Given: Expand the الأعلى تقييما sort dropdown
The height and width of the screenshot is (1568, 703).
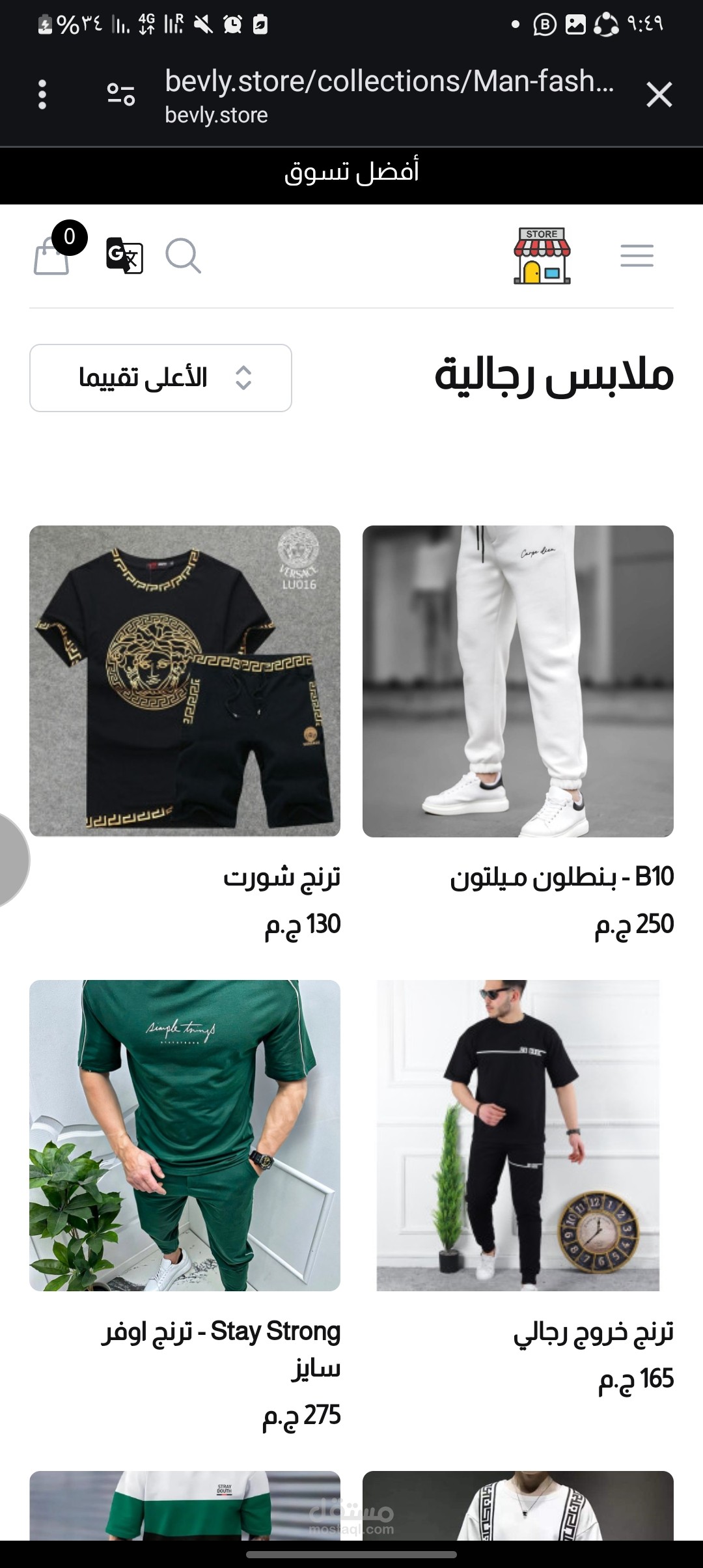Looking at the screenshot, I should (x=161, y=378).
